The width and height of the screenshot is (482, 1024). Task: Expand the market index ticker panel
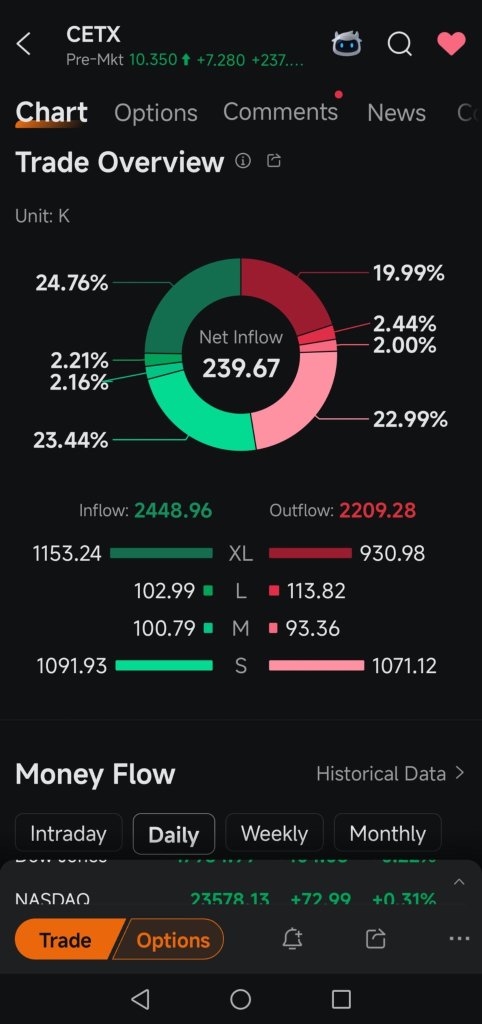click(459, 882)
